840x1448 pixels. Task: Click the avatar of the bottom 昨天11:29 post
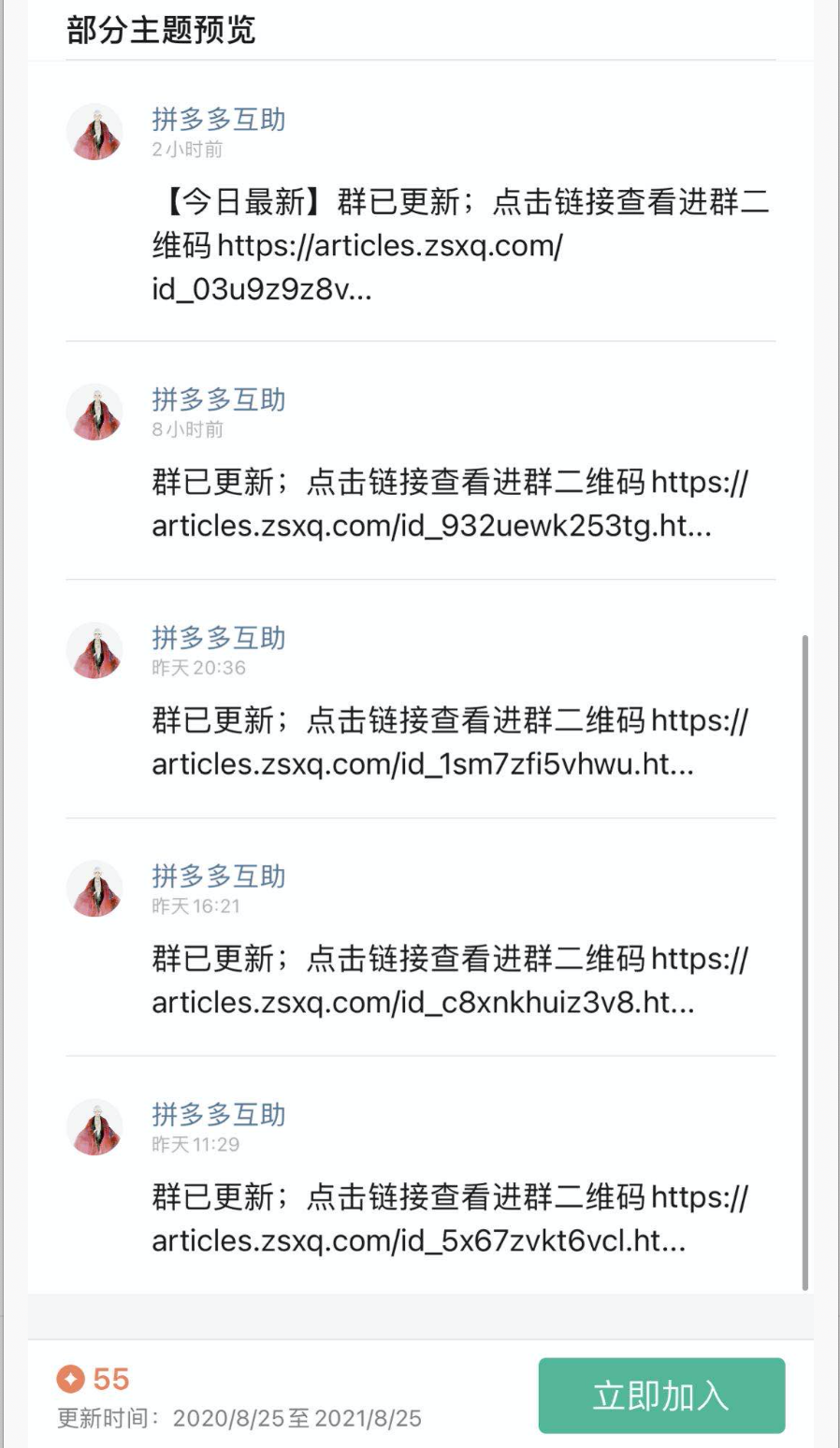(94, 1127)
